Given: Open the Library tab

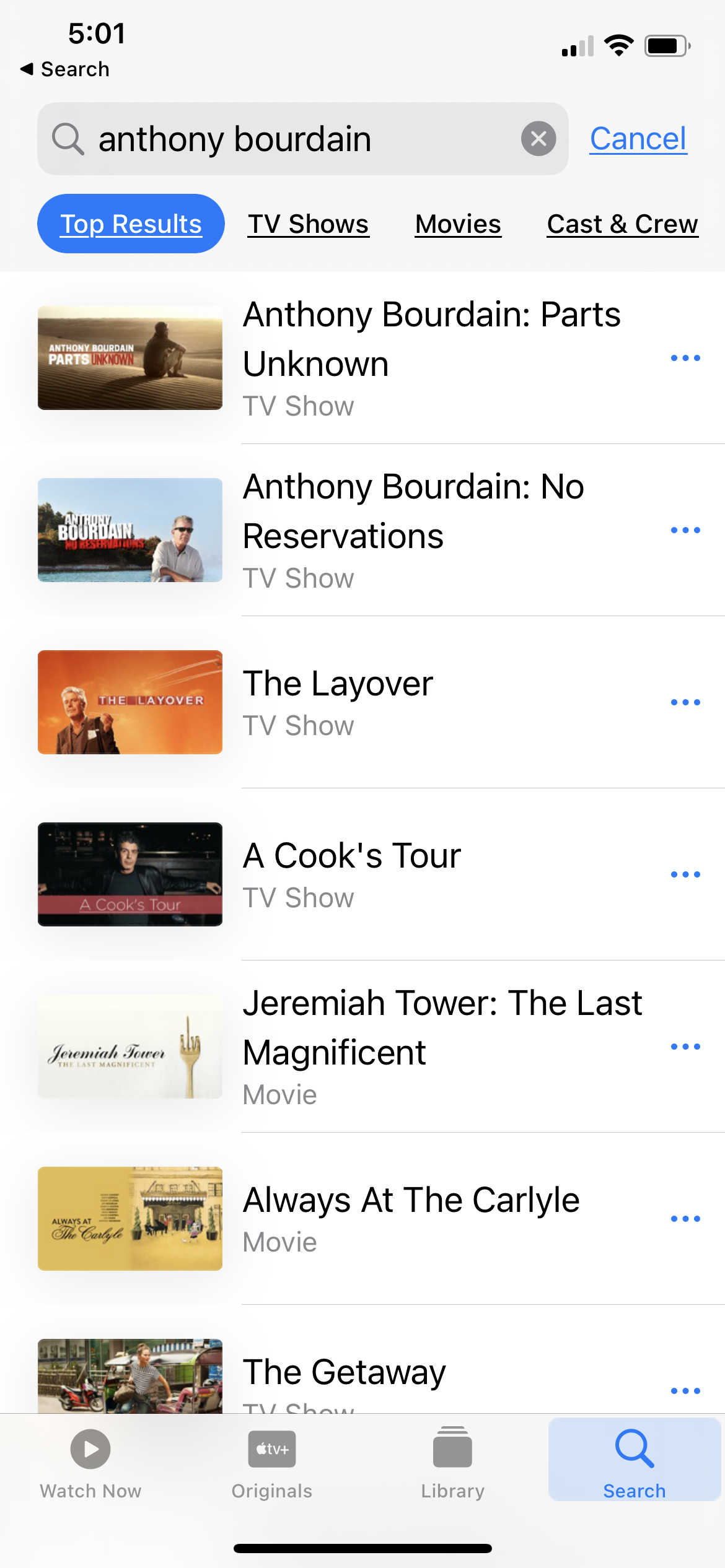Looking at the screenshot, I should [x=453, y=1463].
